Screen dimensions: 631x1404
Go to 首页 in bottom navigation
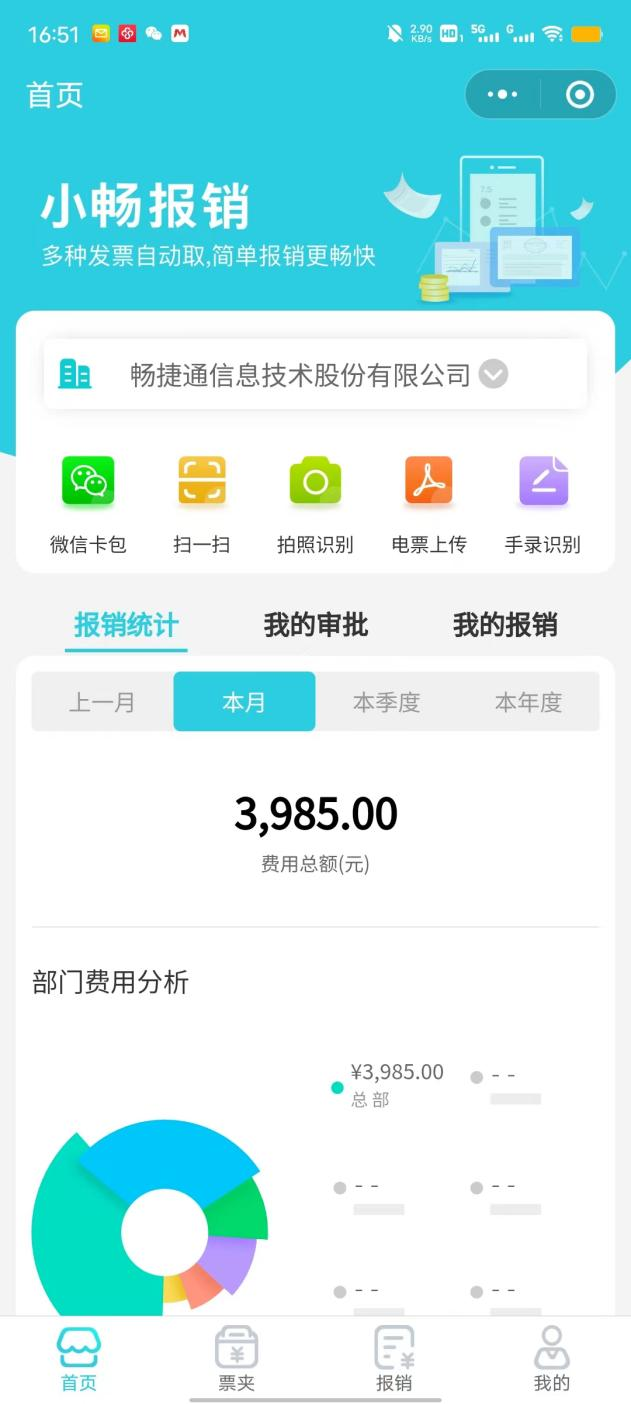pyautogui.click(x=79, y=1360)
